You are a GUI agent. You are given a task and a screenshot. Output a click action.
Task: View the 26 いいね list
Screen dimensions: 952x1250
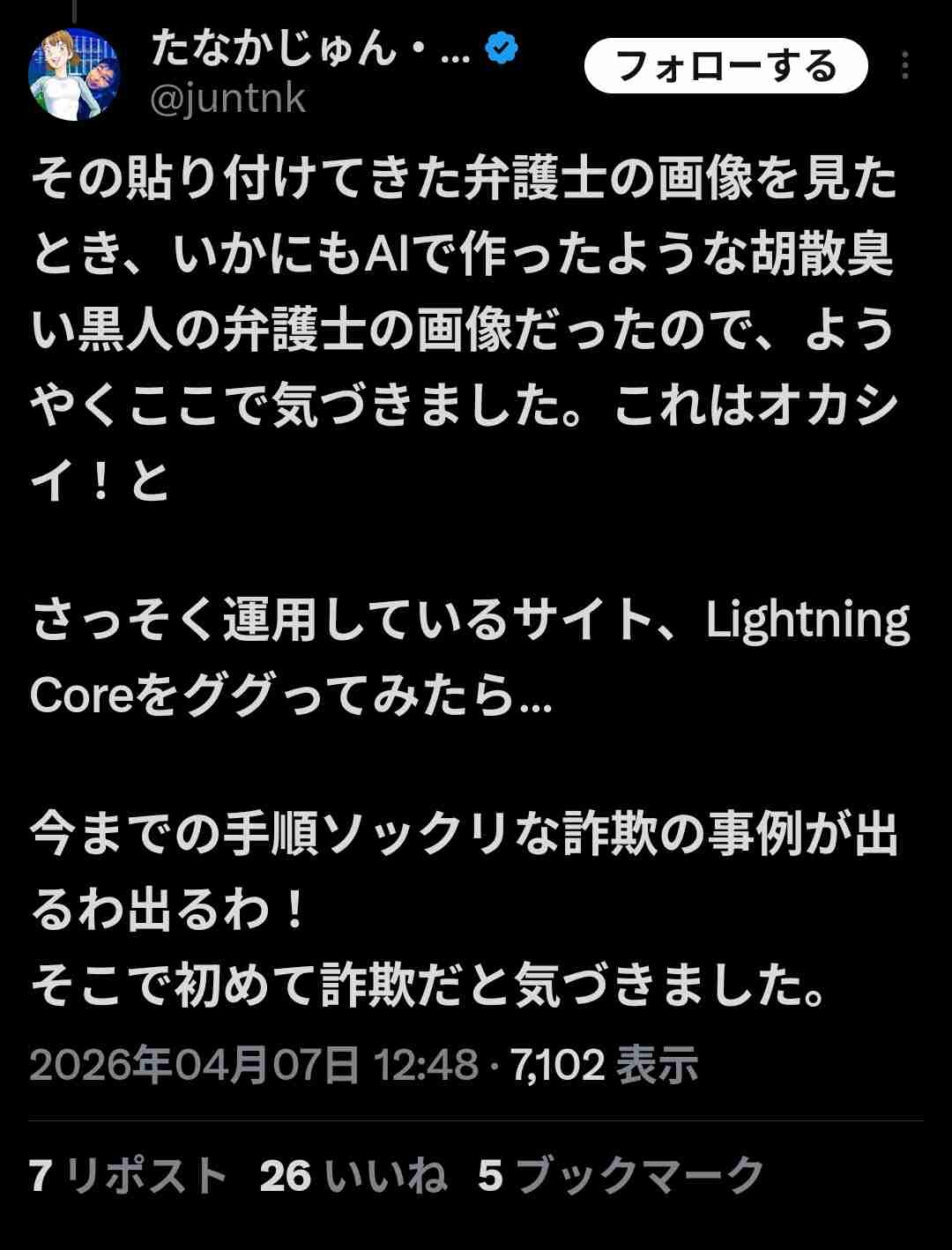[x=353, y=1176]
